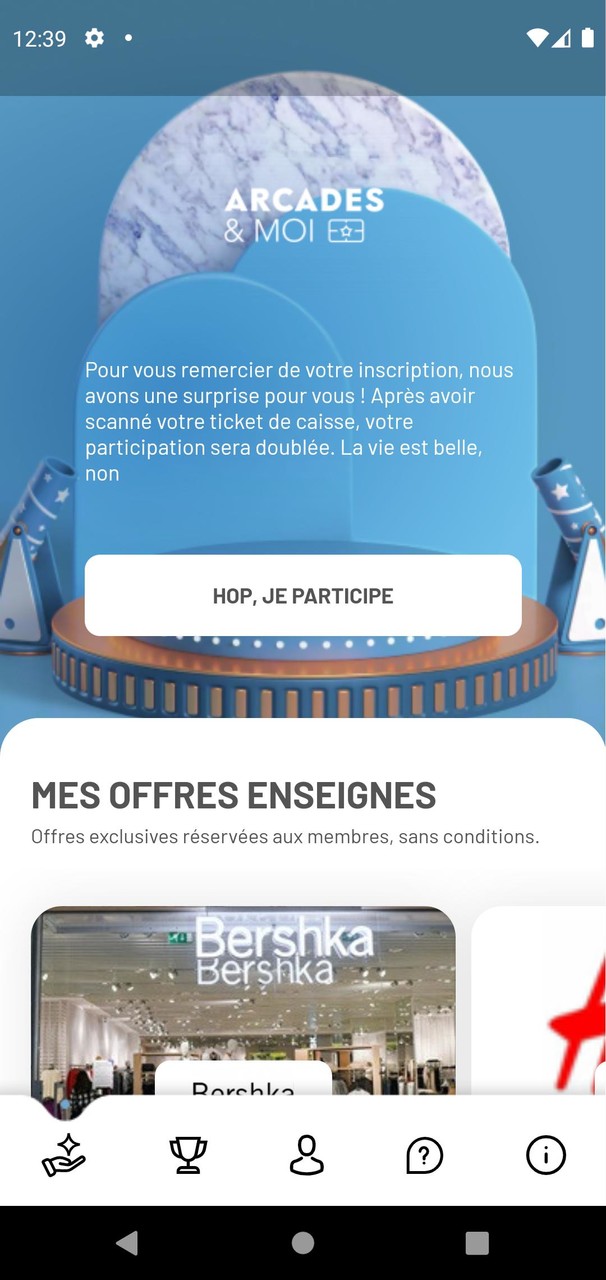
Task: Tap the HOP, JE PARTICIPE button
Action: tap(303, 596)
